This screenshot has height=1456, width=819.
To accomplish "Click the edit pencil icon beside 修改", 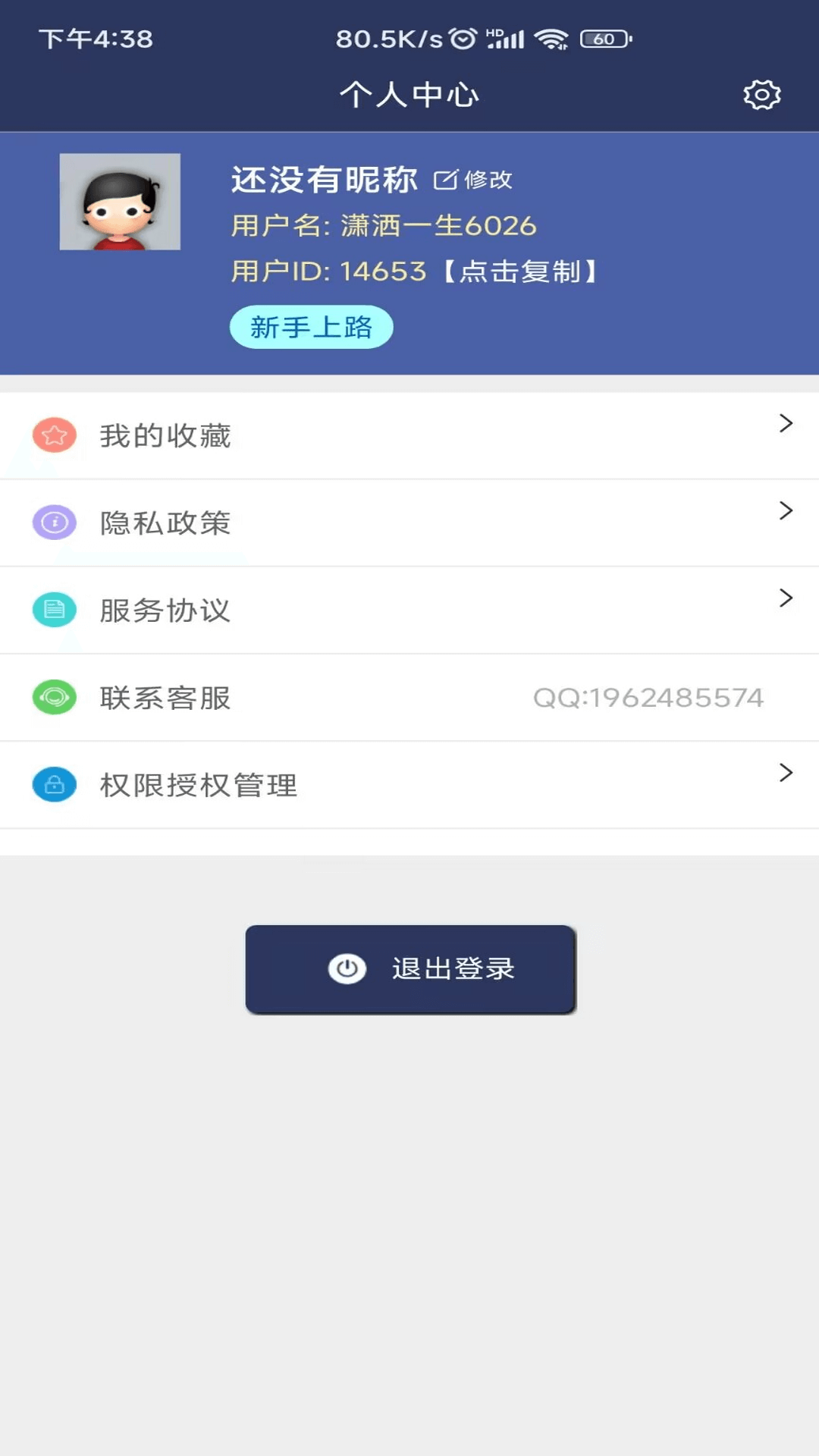I will point(446,180).
